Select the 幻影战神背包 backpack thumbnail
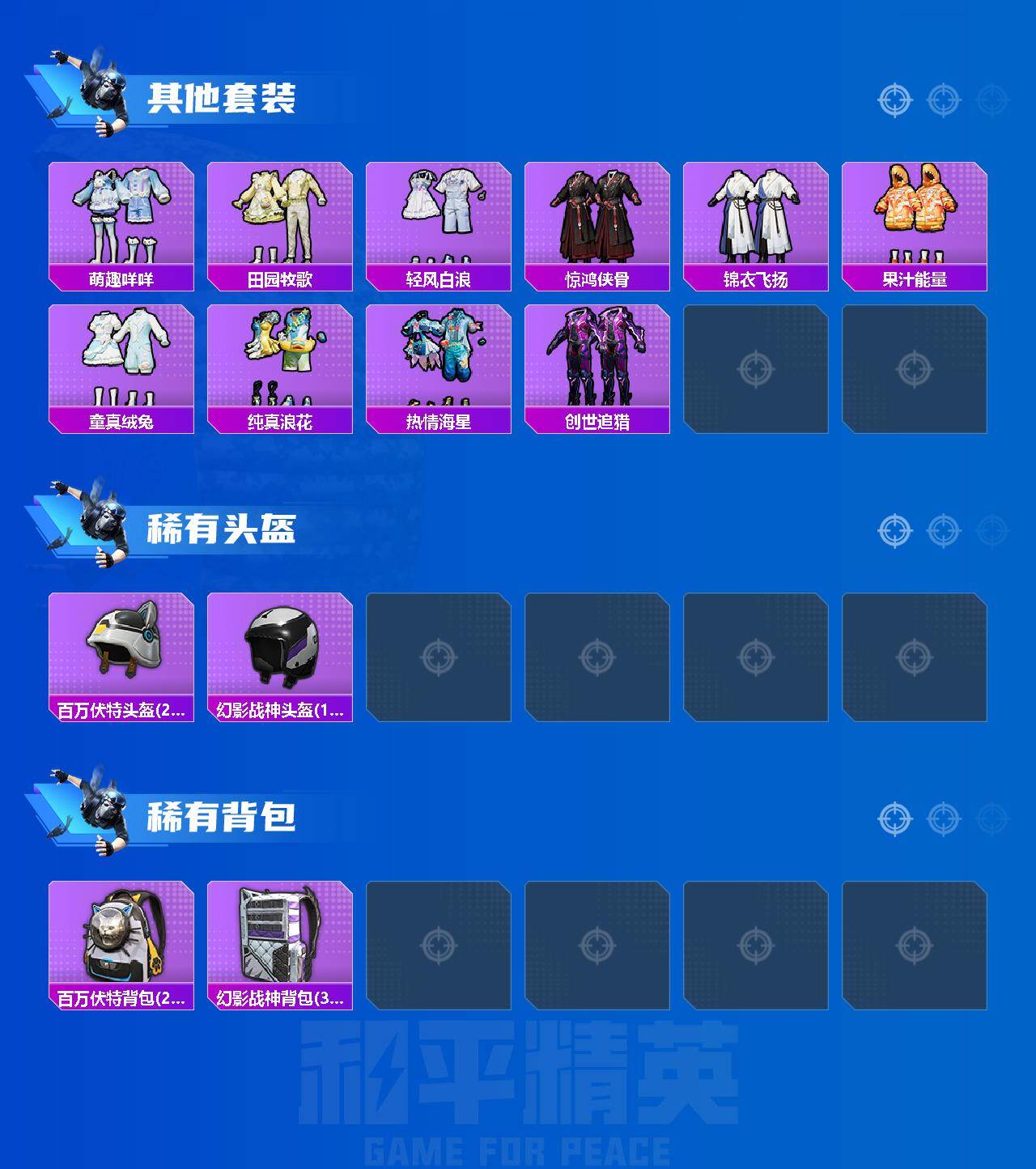Viewport: 1036px width, 1169px height. click(x=281, y=939)
